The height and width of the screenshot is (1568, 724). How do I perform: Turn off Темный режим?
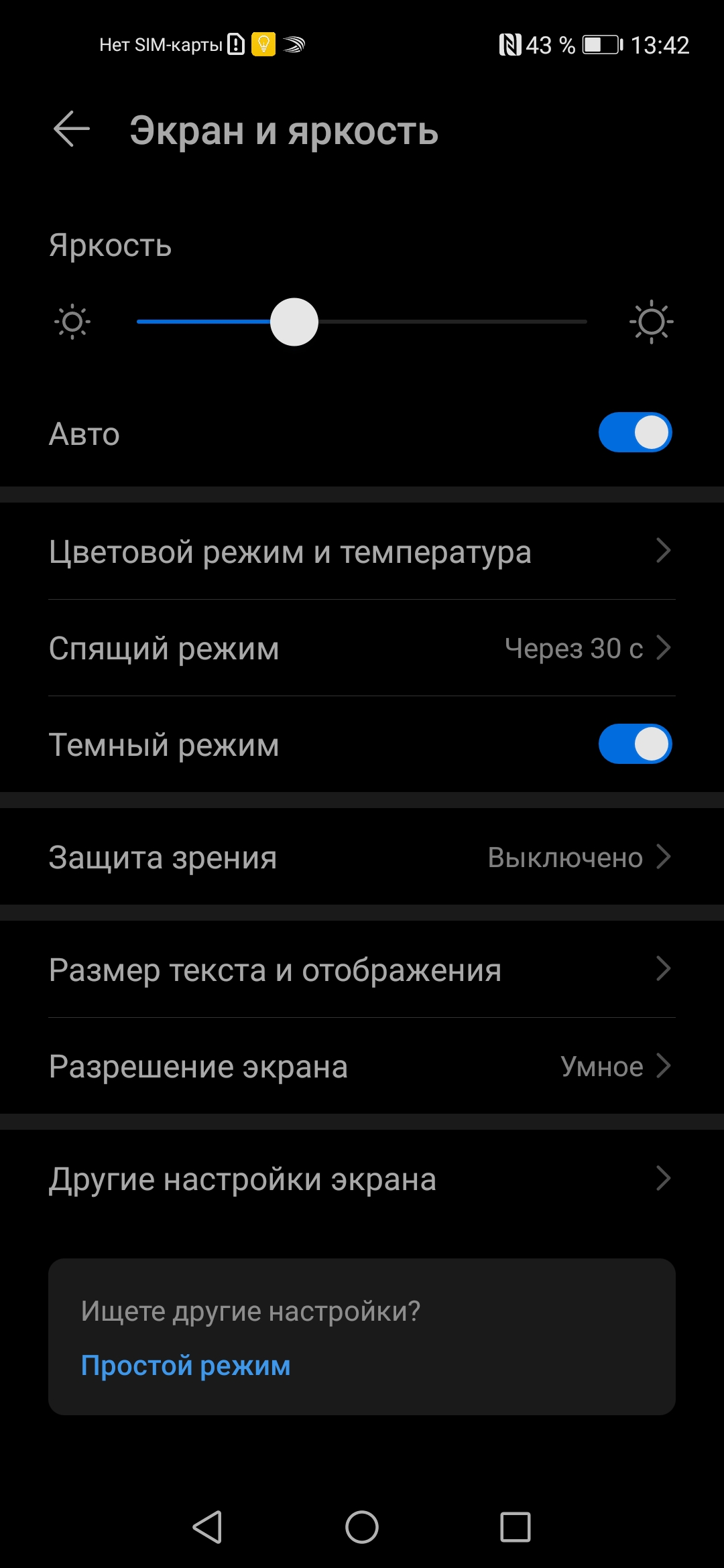coord(635,744)
